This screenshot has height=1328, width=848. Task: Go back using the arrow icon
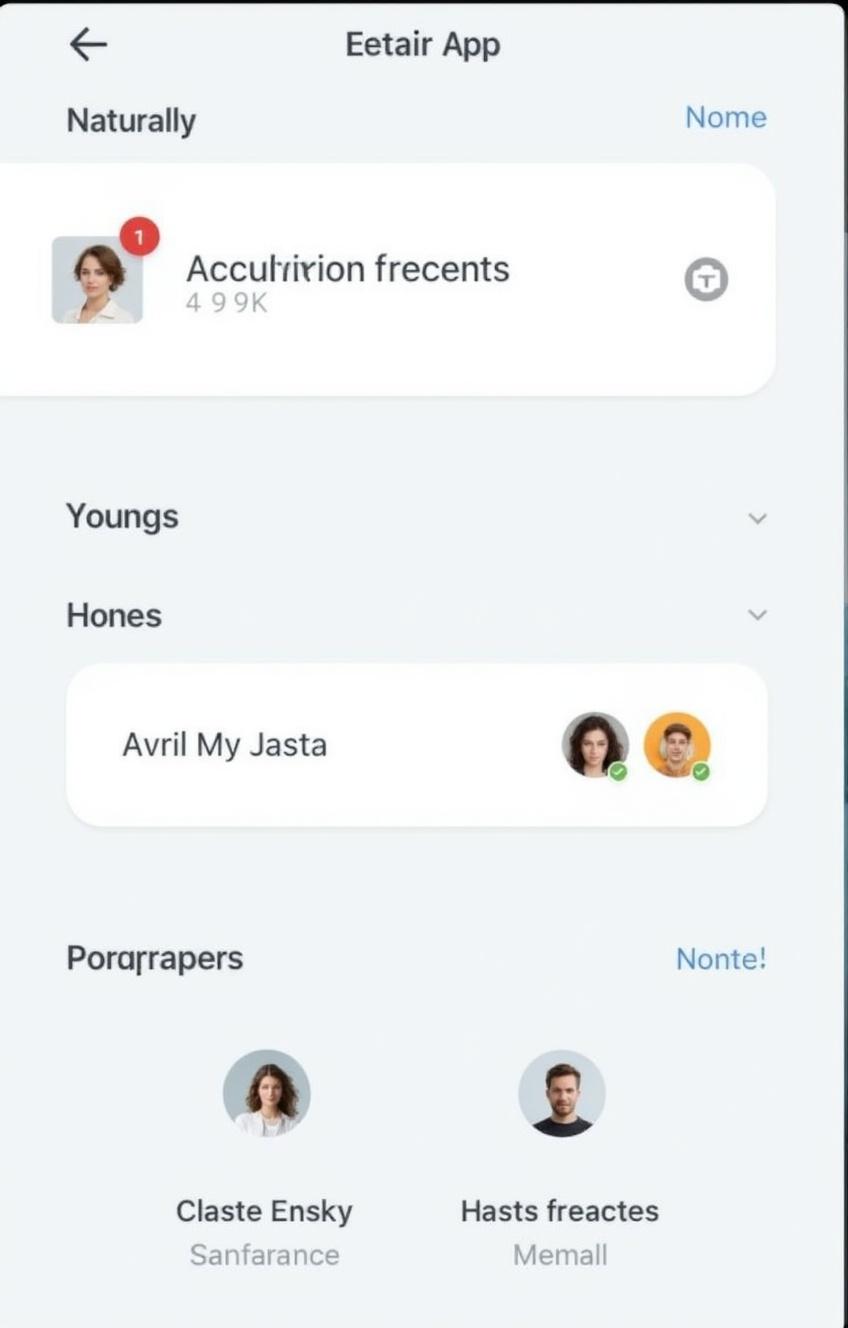[88, 44]
